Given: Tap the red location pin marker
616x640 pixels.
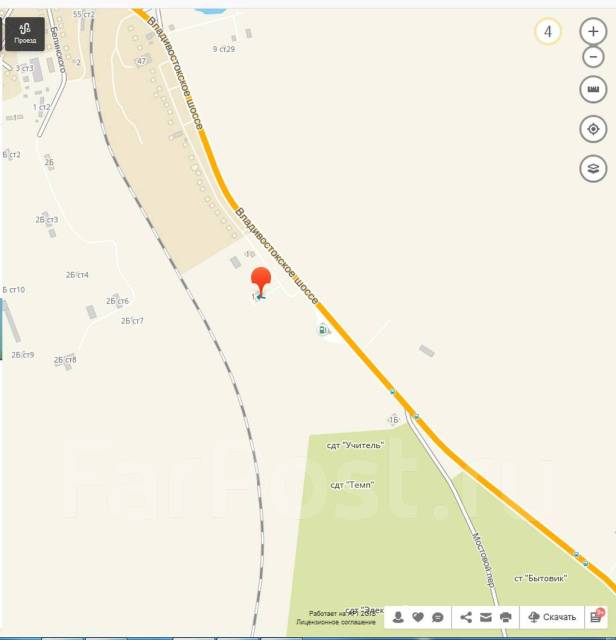Looking at the screenshot, I should [x=260, y=281].
